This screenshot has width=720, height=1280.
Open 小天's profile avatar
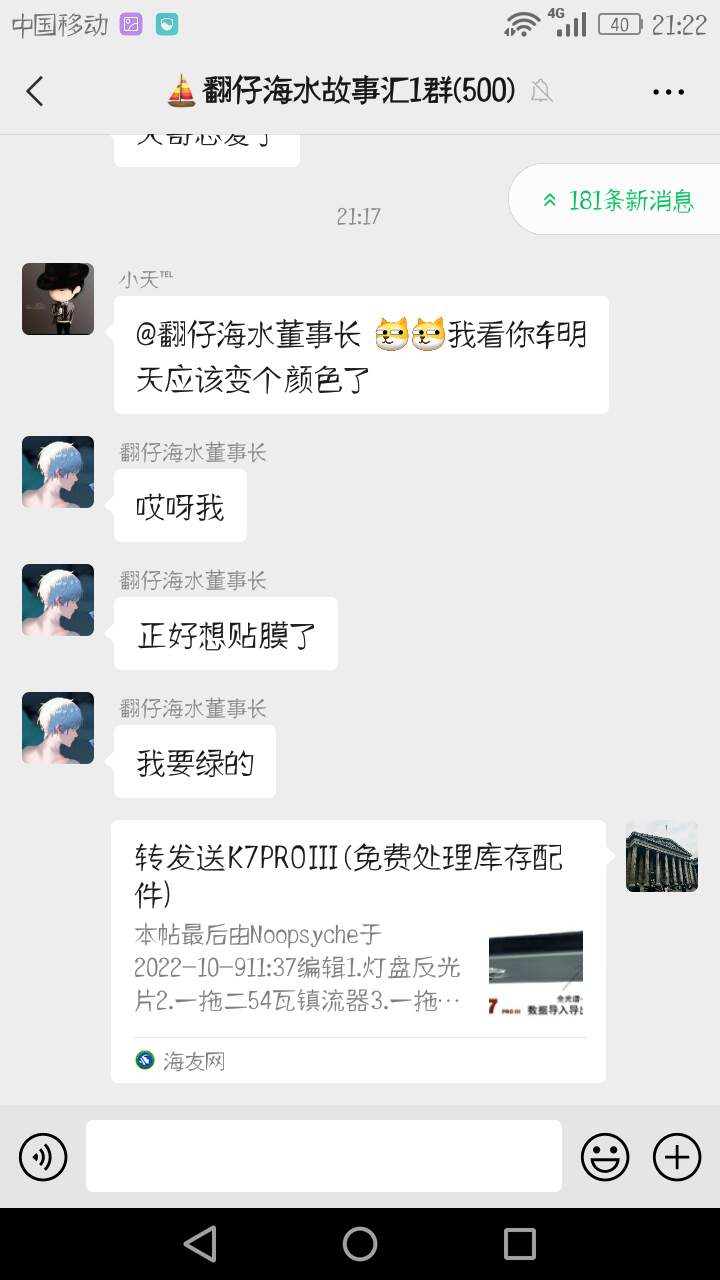[x=58, y=299]
